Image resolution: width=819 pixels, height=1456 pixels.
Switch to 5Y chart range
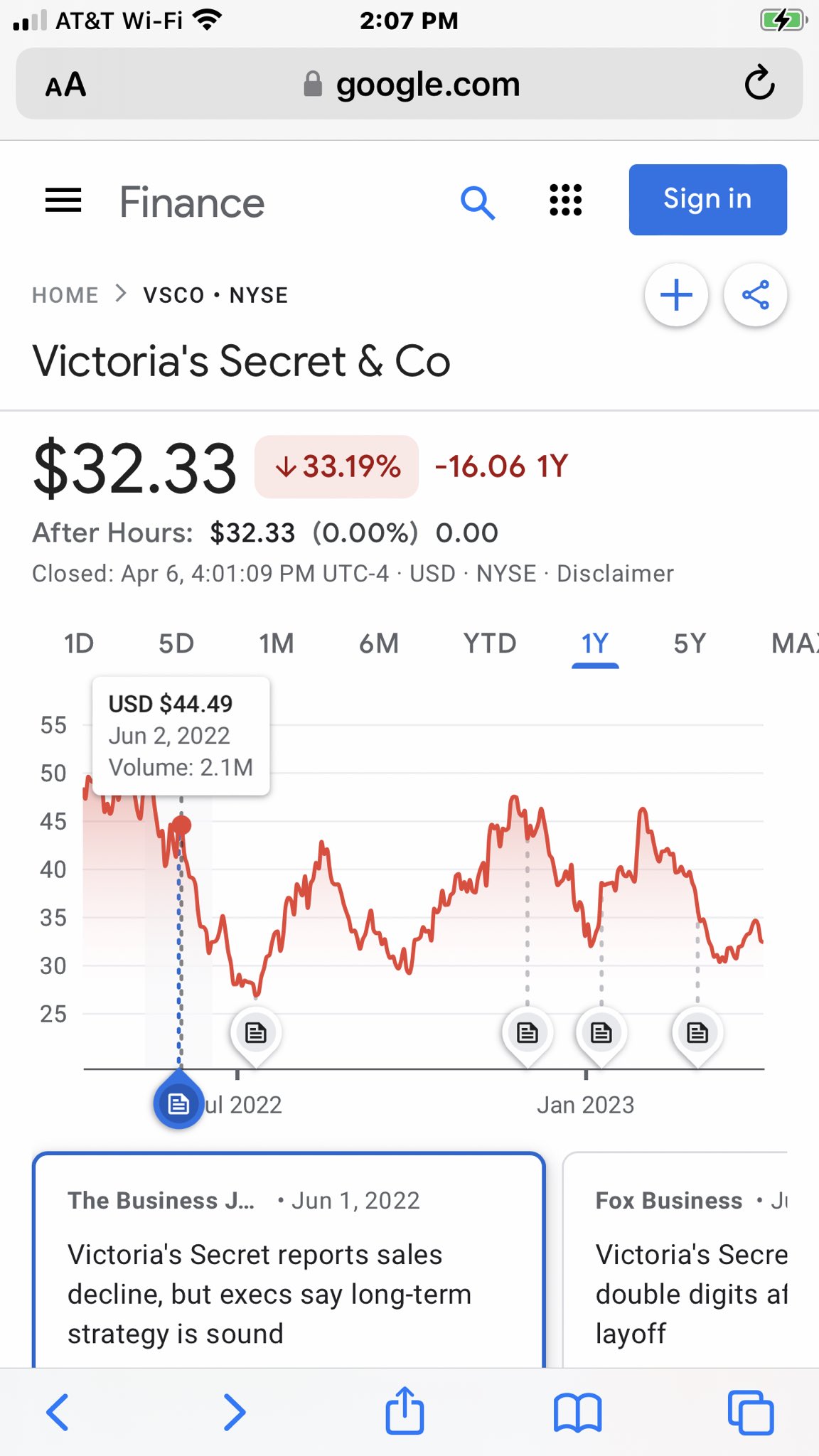click(690, 643)
